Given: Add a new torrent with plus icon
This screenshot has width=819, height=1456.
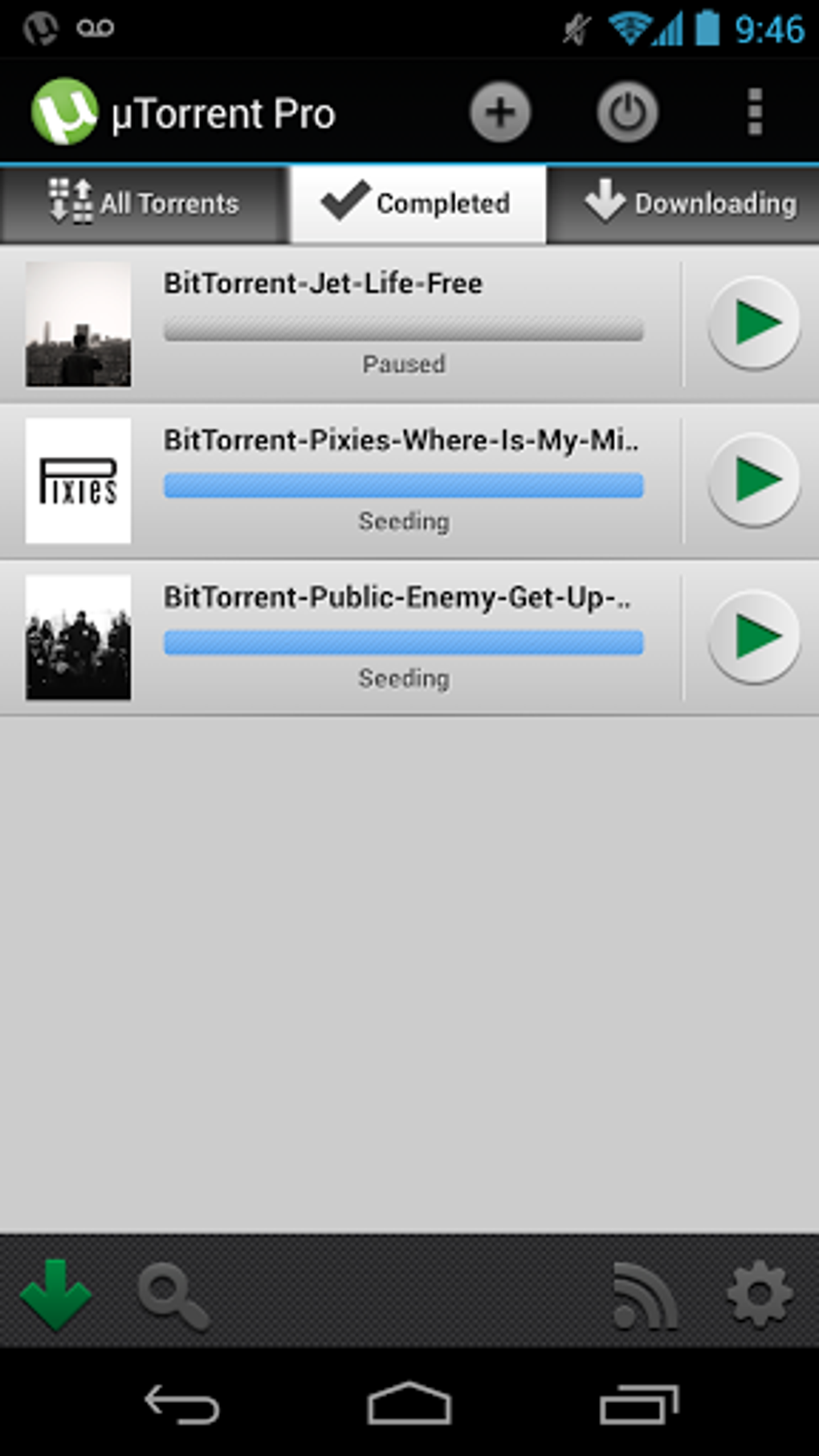Looking at the screenshot, I should tap(499, 112).
